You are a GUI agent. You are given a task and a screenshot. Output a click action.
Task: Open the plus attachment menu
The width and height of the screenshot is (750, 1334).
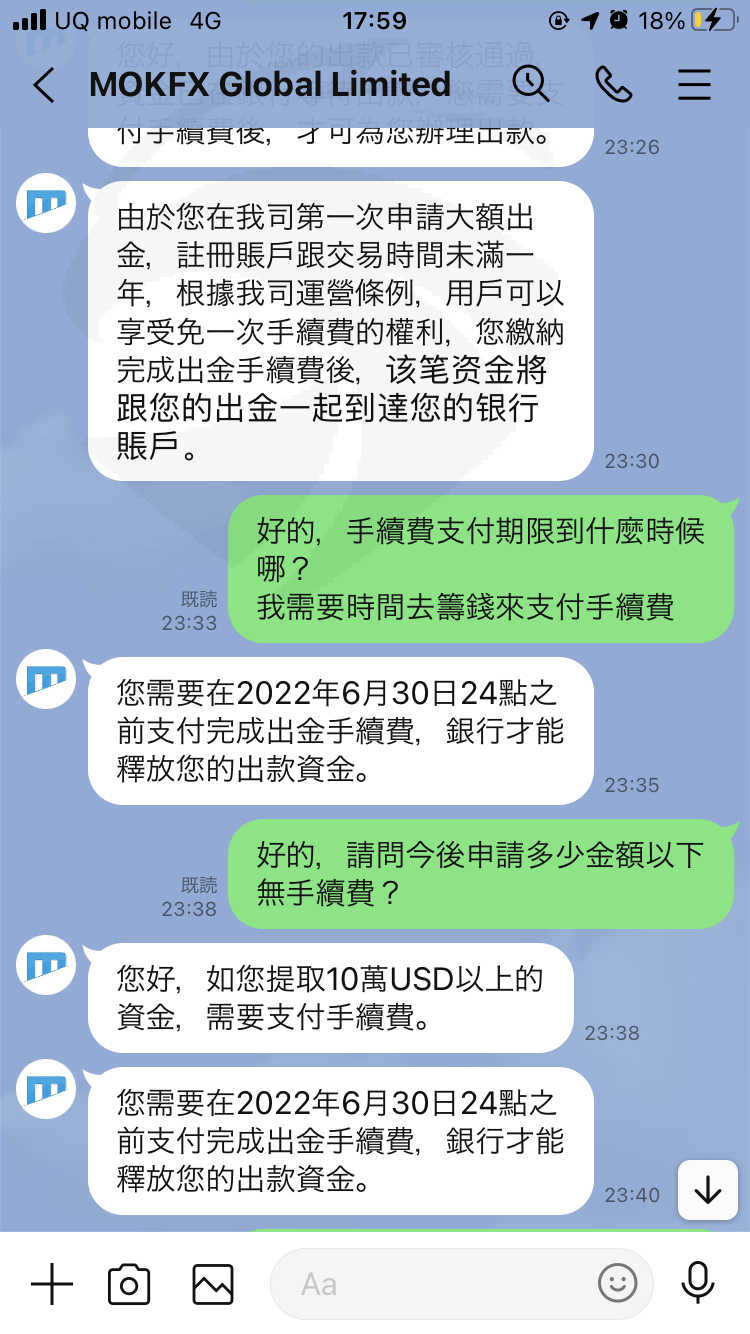(x=52, y=1284)
